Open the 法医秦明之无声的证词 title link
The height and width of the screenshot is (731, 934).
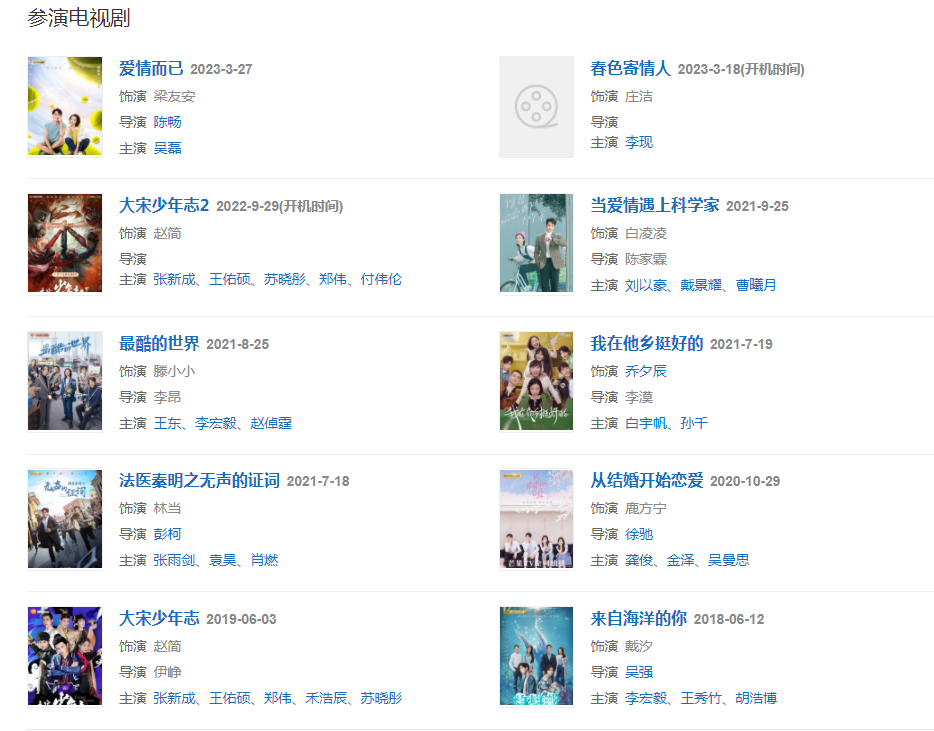pos(199,481)
